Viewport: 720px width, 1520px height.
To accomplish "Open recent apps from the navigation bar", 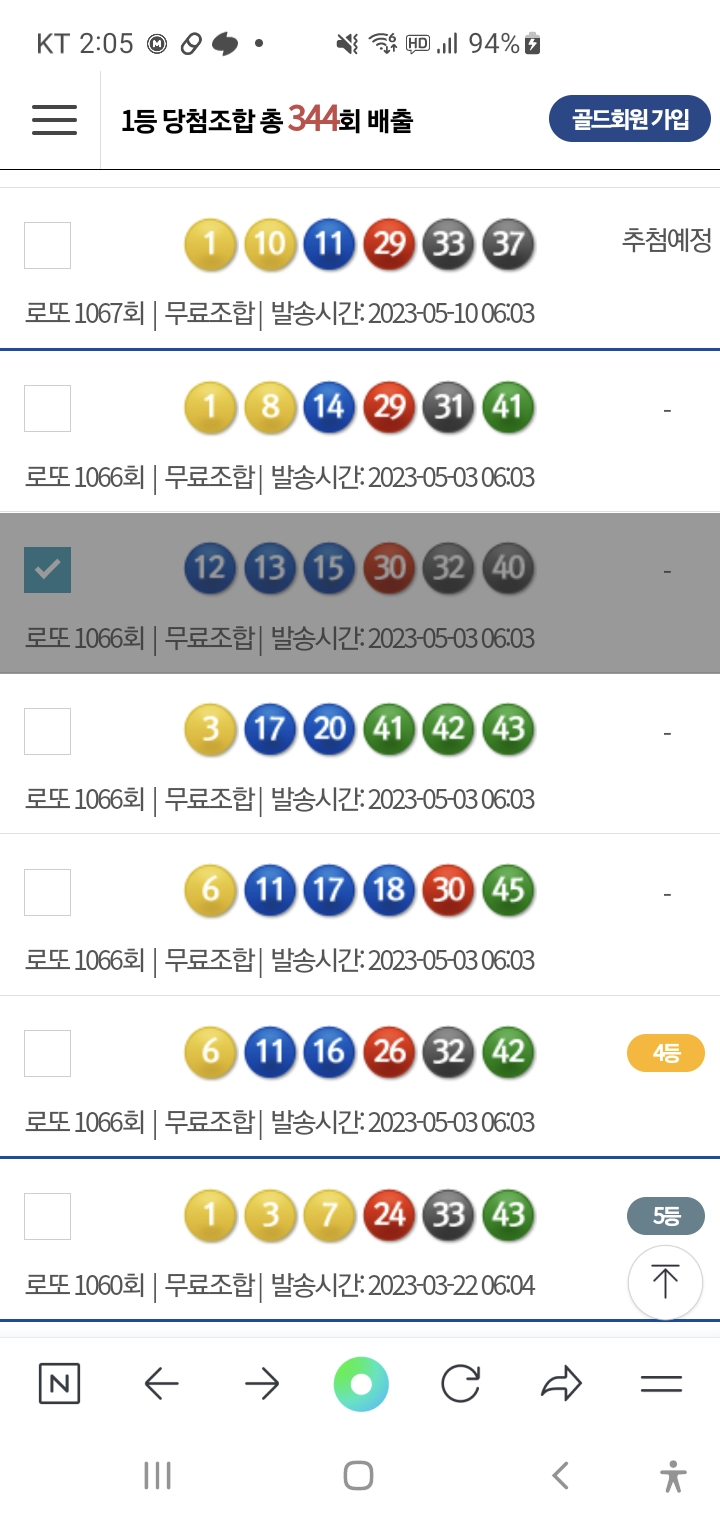I will [157, 1475].
